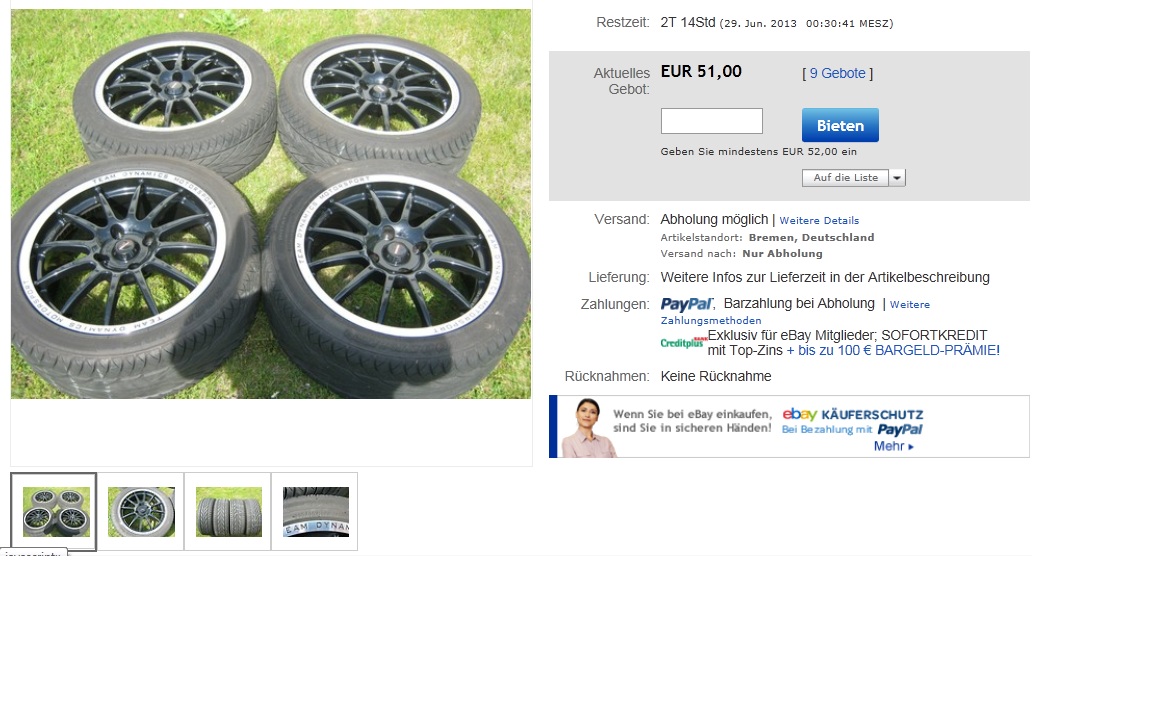1152x720 pixels.
Task: Open the 9 Gebote bid history link
Action: tap(837, 73)
